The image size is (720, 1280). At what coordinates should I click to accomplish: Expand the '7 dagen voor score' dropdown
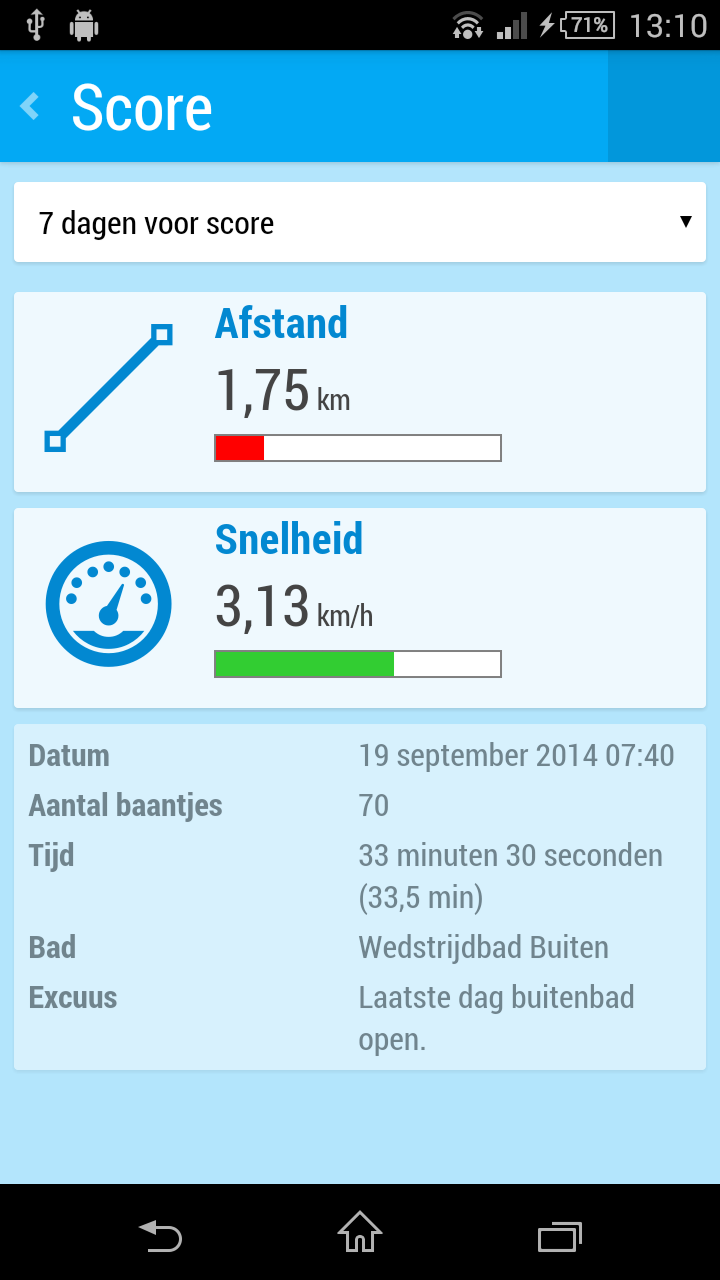[x=360, y=222]
